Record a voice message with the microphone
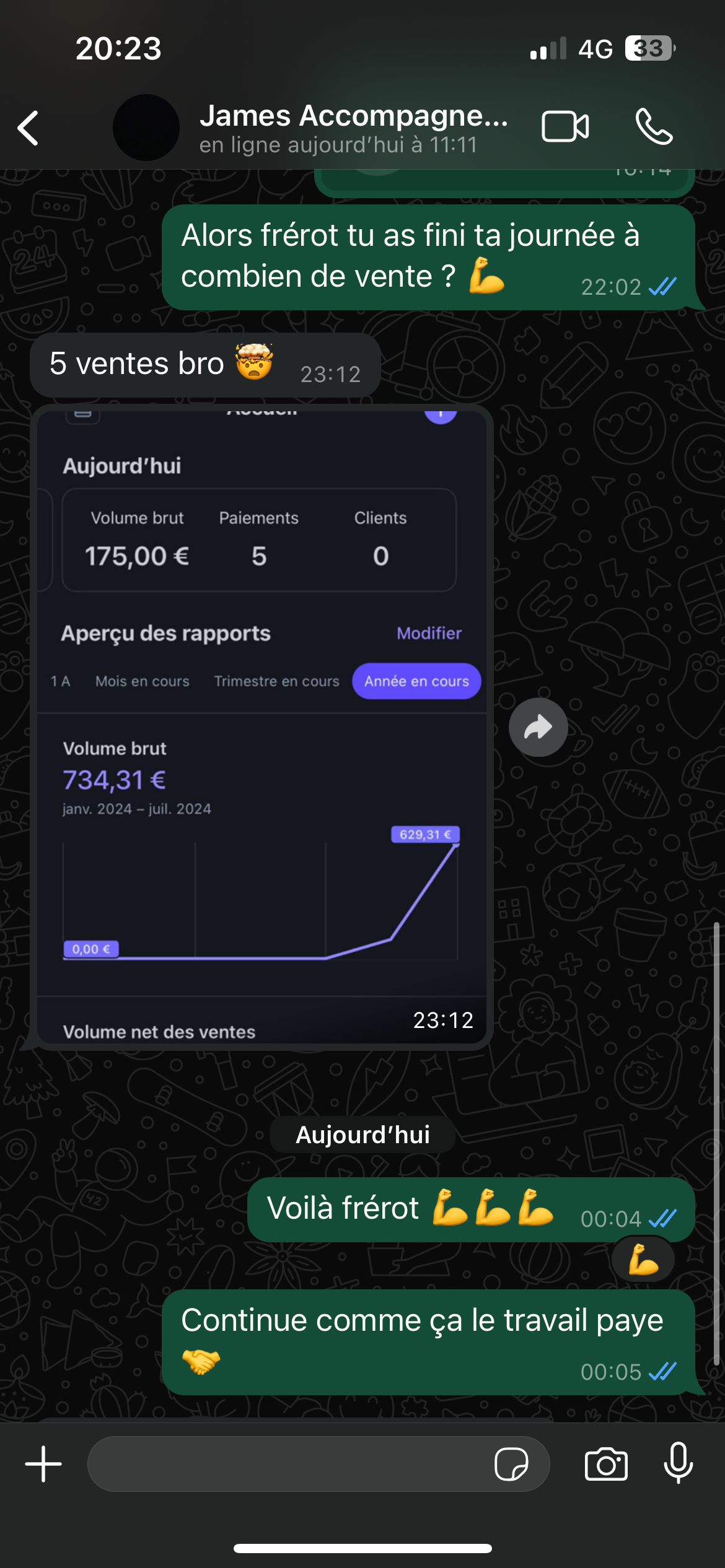This screenshot has width=725, height=1568. coord(678,1463)
